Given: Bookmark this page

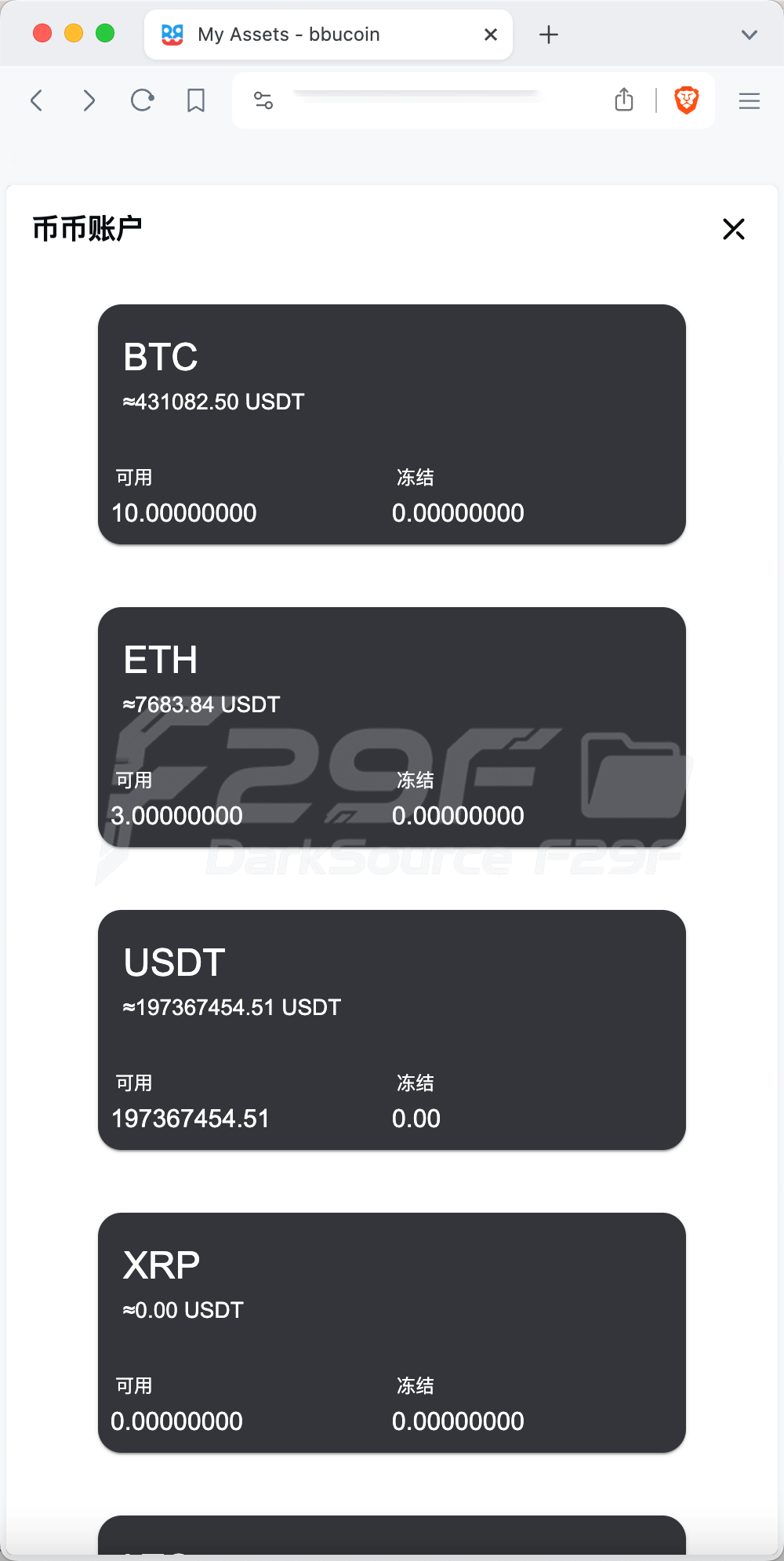Looking at the screenshot, I should click(x=196, y=100).
